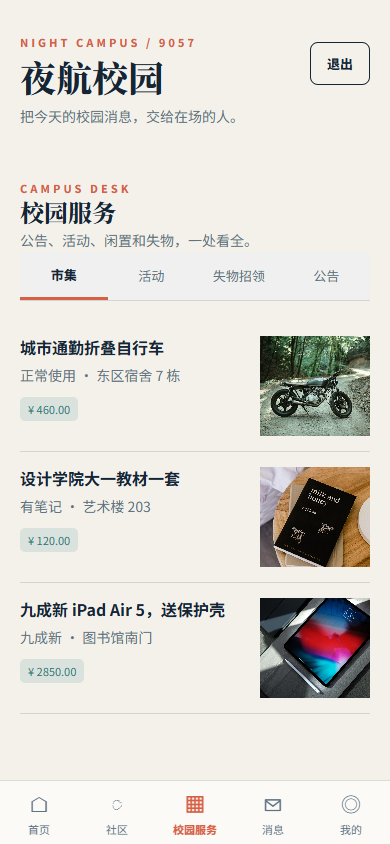The height and width of the screenshot is (844, 390).
Task: Tap 校园服务 in the bottom navigation
Action: (x=195, y=815)
